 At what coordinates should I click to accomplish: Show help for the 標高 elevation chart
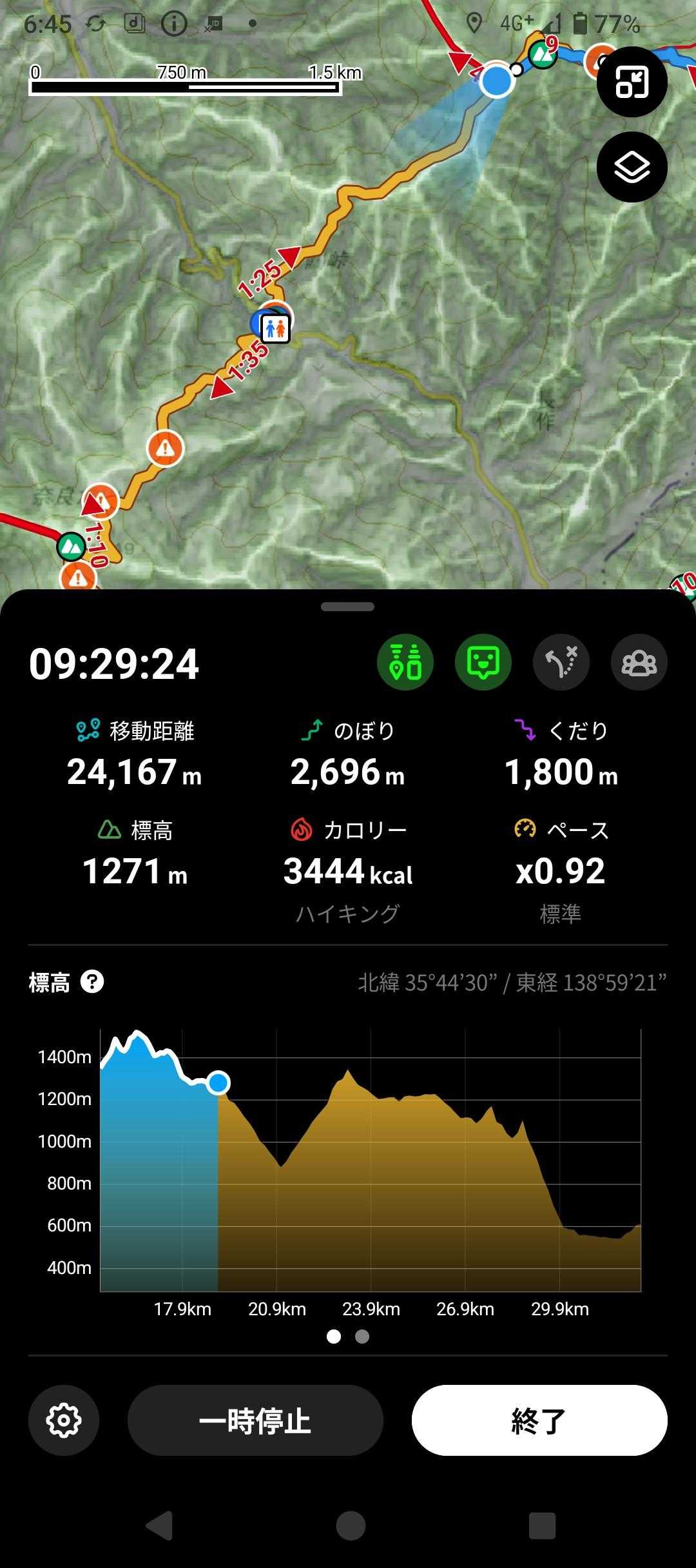pyautogui.click(x=92, y=982)
